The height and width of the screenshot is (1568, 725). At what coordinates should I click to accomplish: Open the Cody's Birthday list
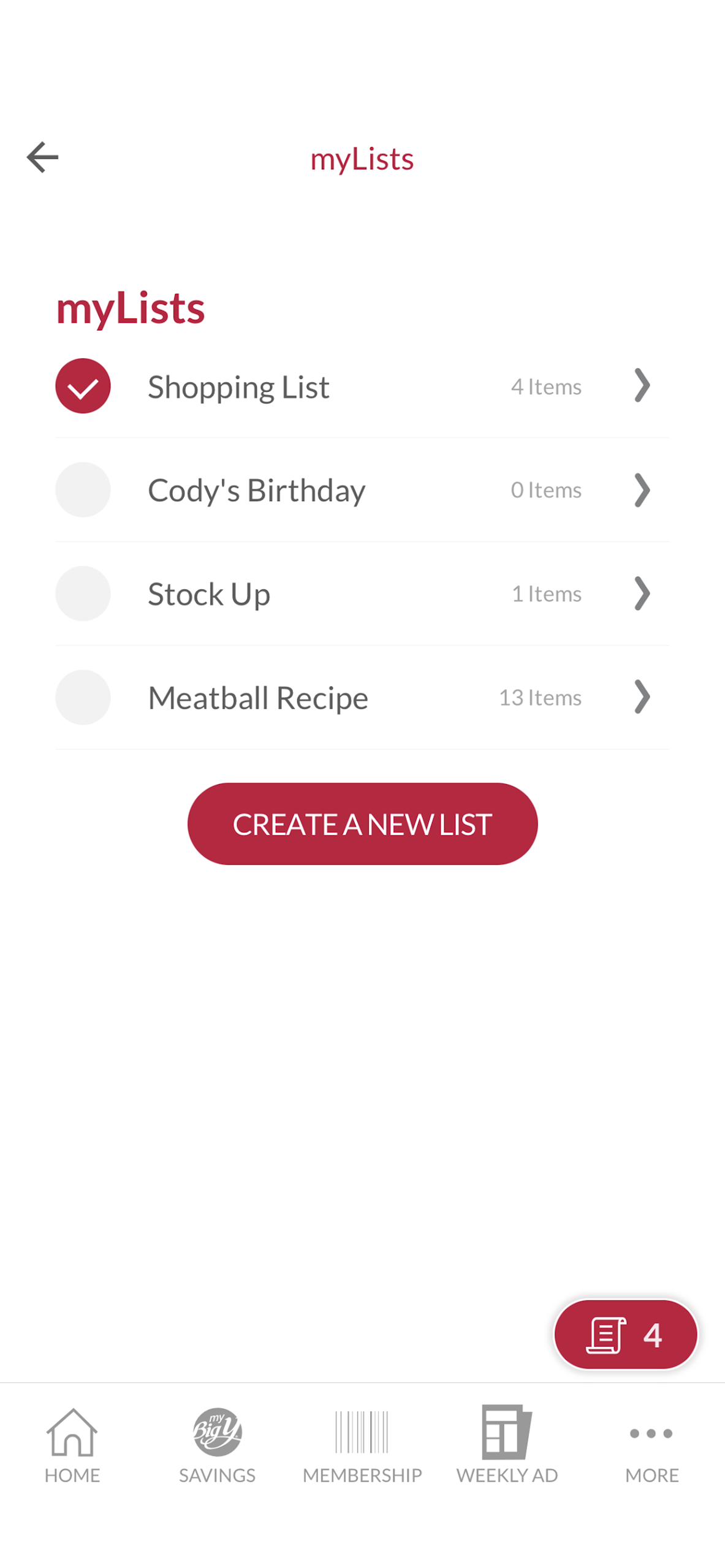click(641, 490)
